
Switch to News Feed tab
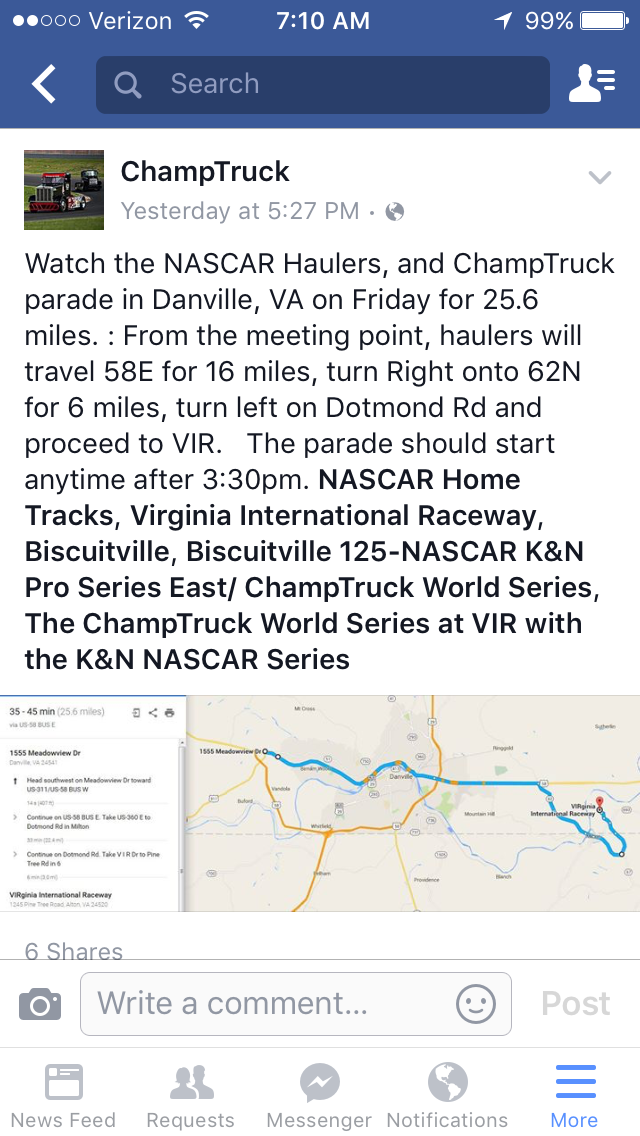64,1095
